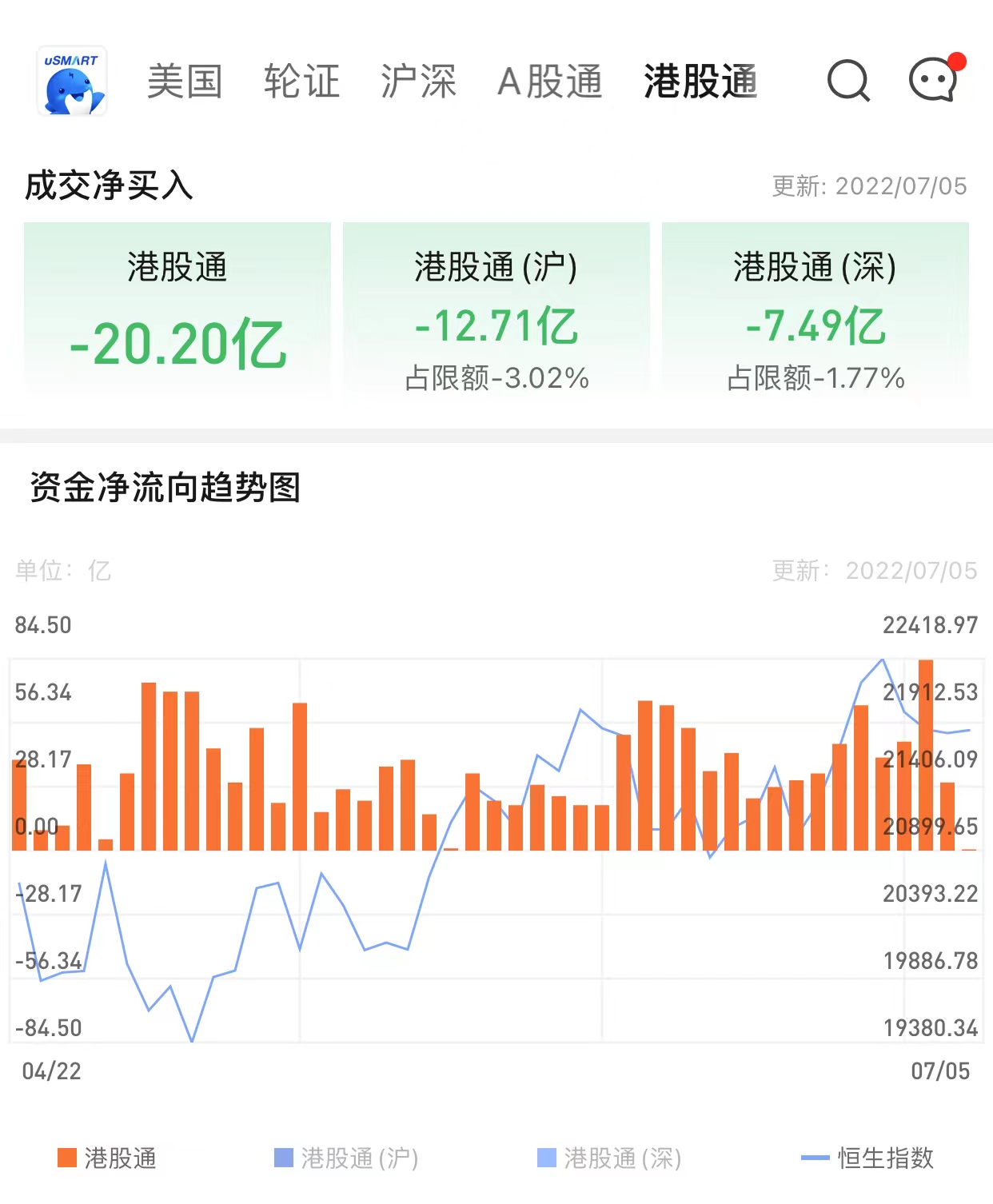Select the 港股通 net buy card

click(x=177, y=309)
